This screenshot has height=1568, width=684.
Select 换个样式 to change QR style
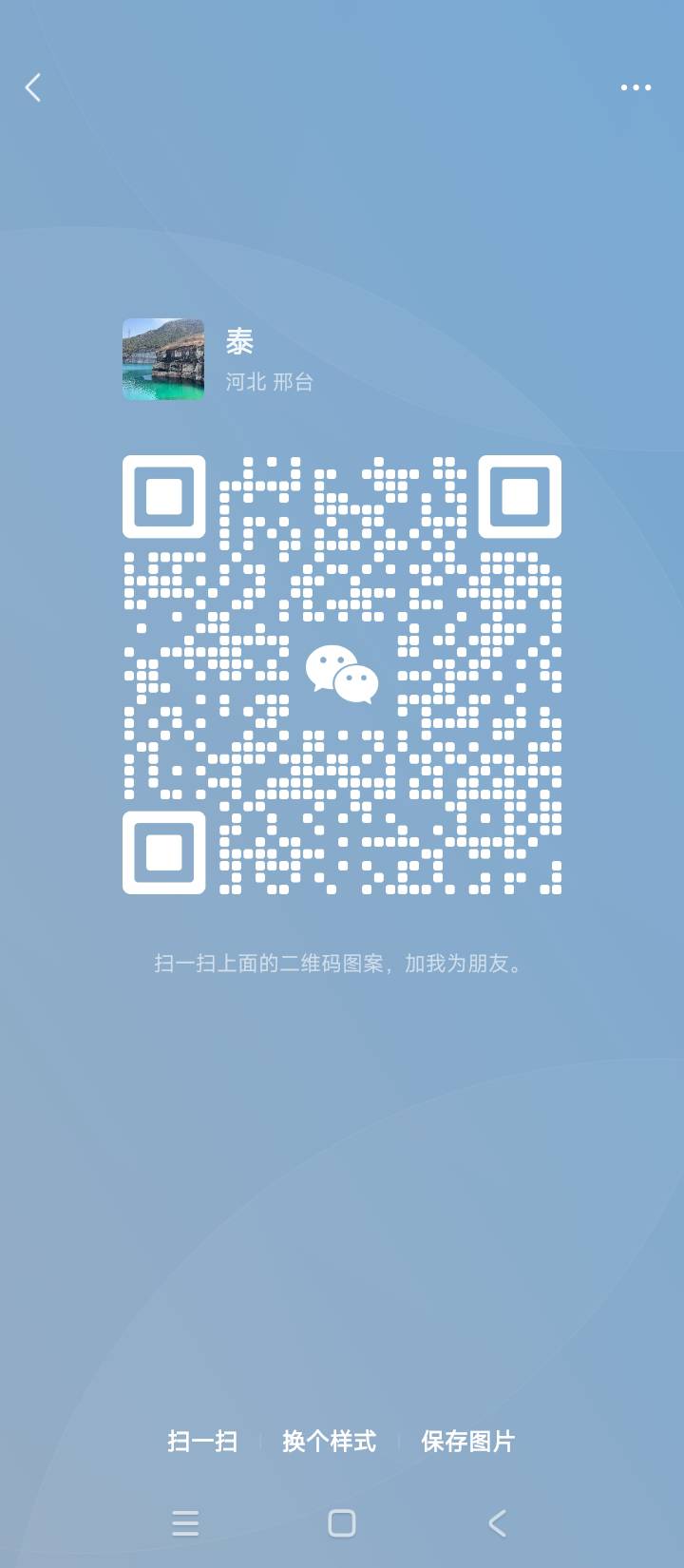pyautogui.click(x=329, y=1441)
